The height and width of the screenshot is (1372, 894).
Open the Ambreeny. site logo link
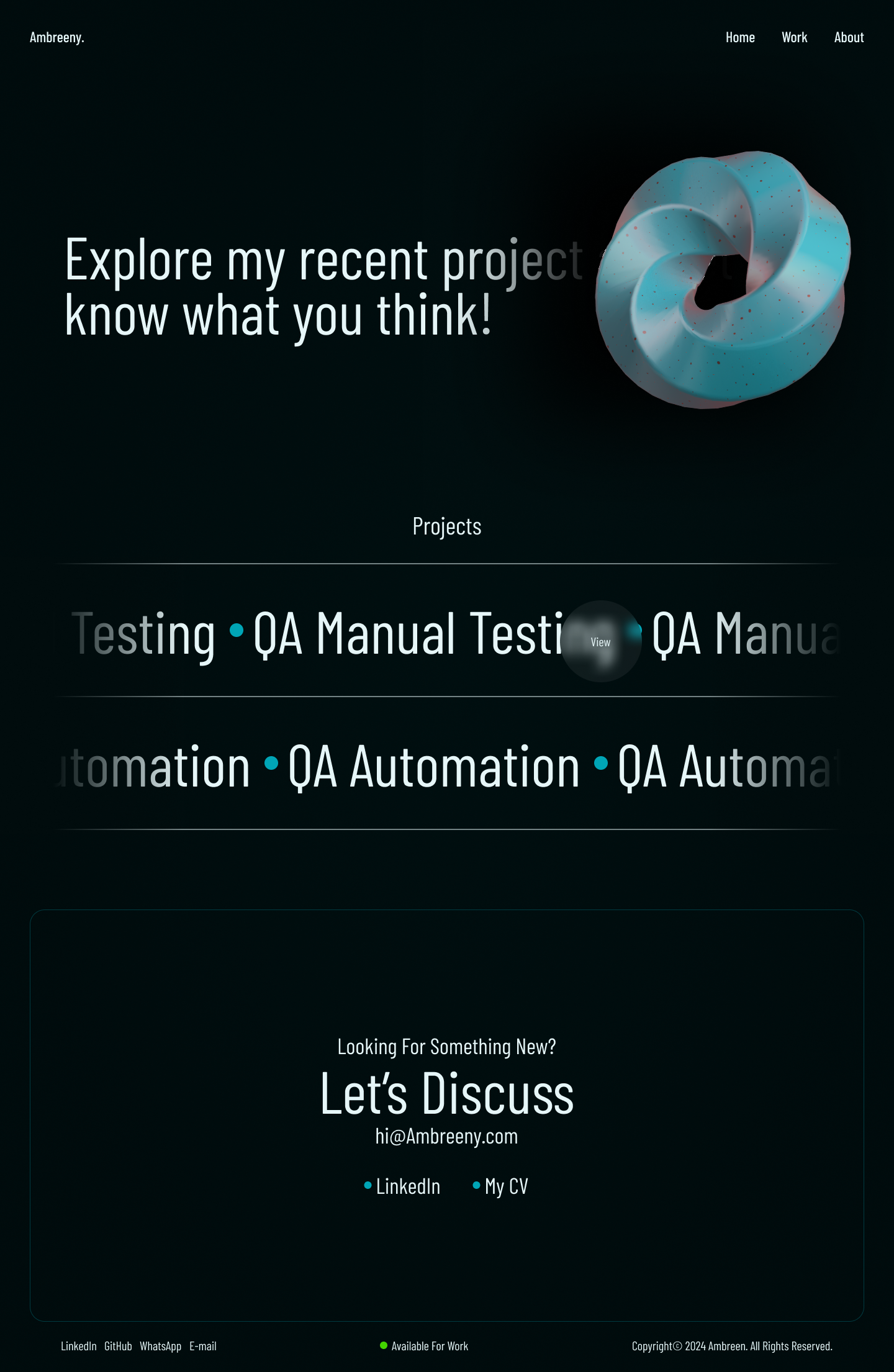pos(56,38)
